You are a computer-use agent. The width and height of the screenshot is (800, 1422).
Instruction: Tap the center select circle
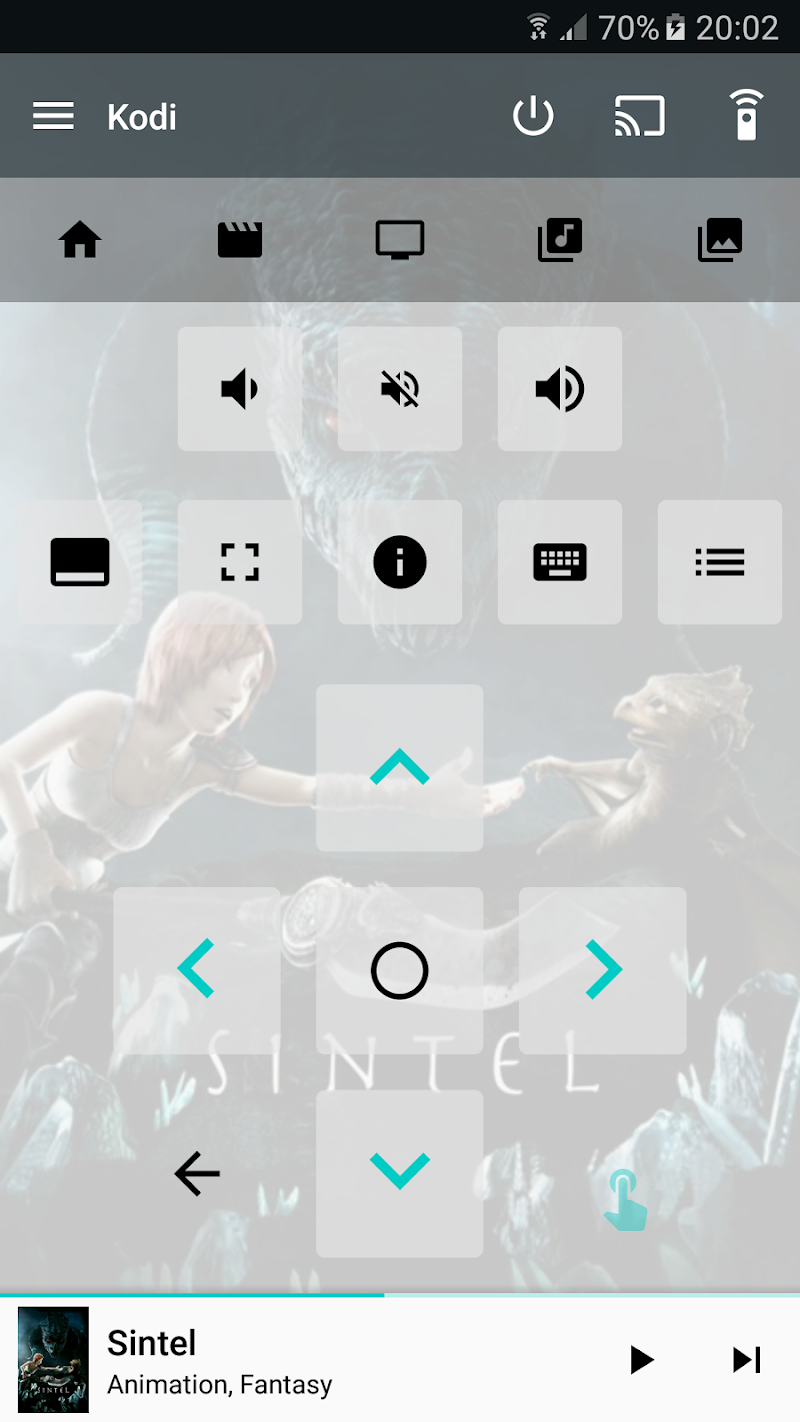[400, 970]
